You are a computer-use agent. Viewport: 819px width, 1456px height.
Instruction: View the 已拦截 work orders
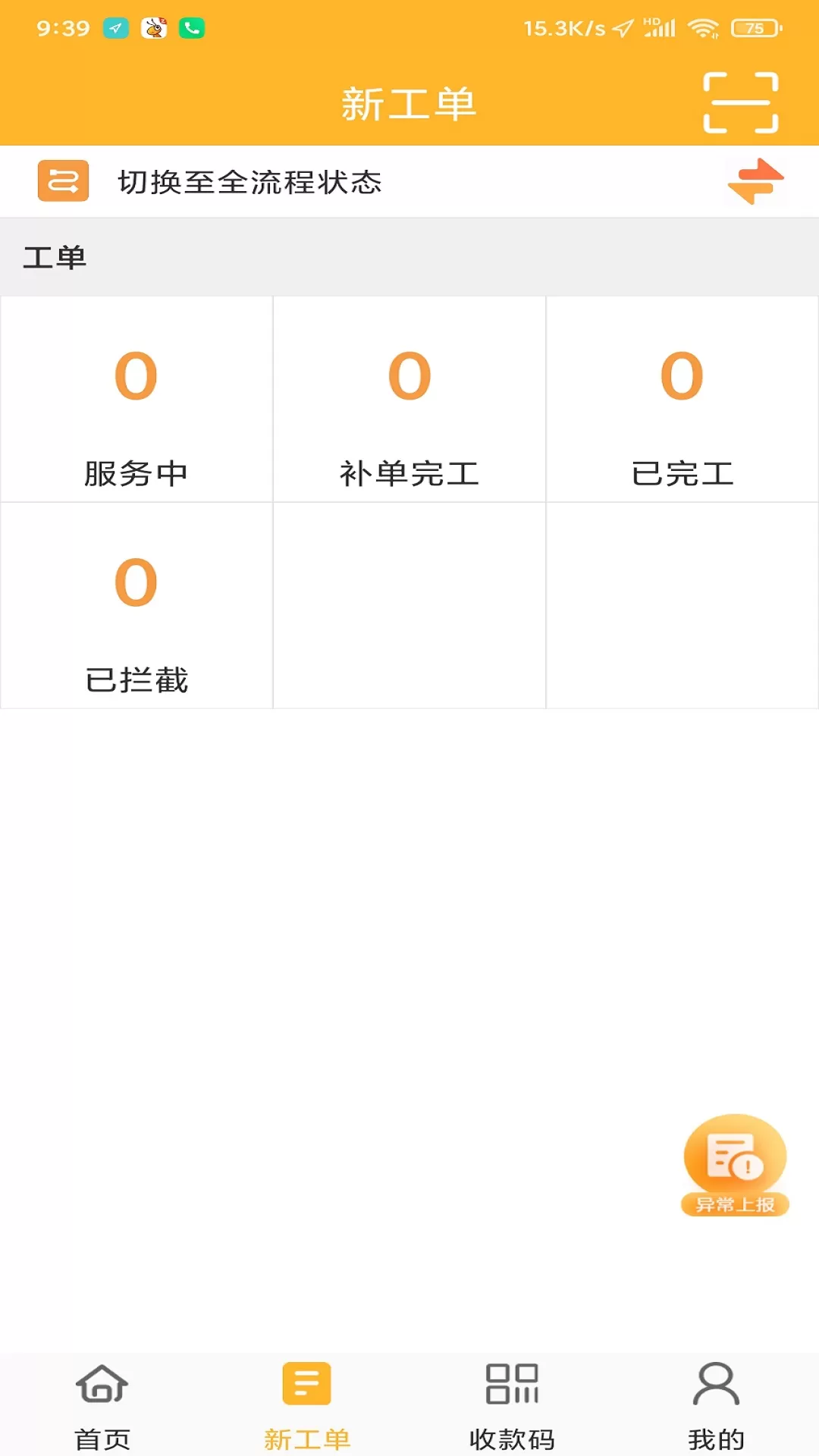(x=136, y=605)
